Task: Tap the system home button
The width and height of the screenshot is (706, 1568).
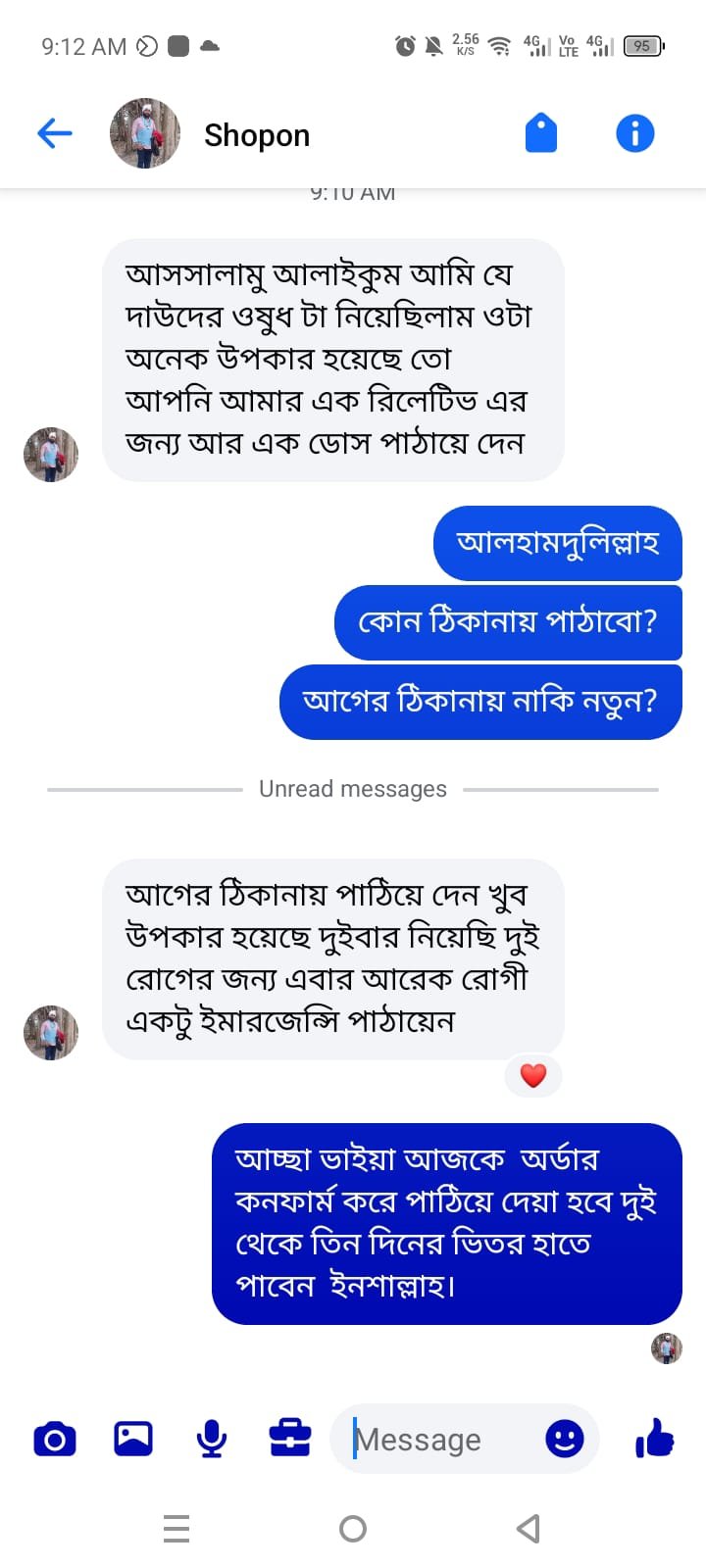Action: [353, 1528]
